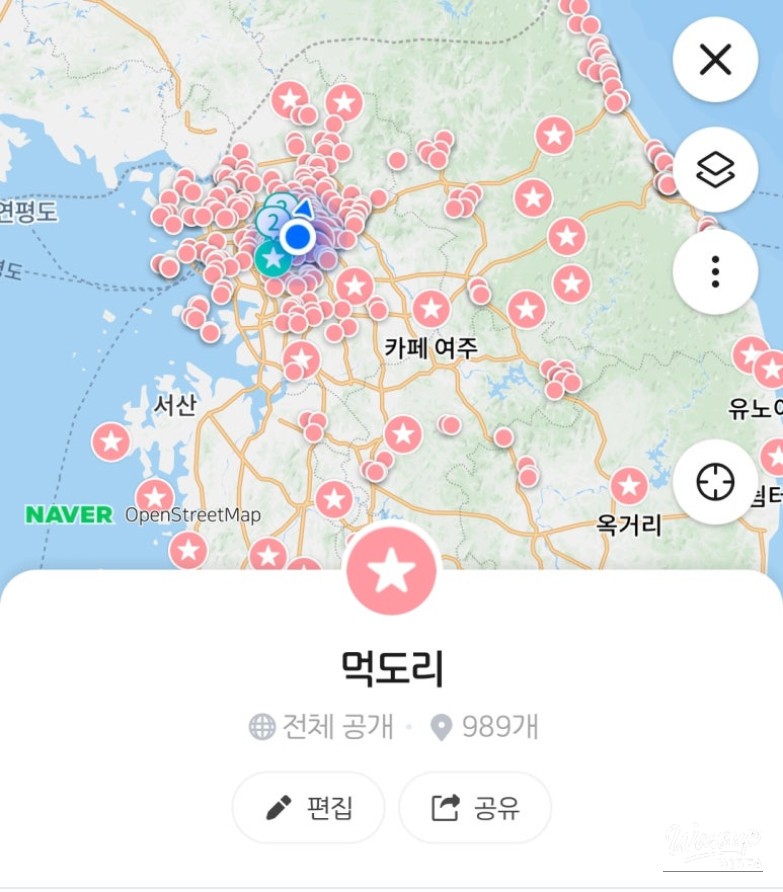Open the three-dot overflow menu

pyautogui.click(x=715, y=272)
